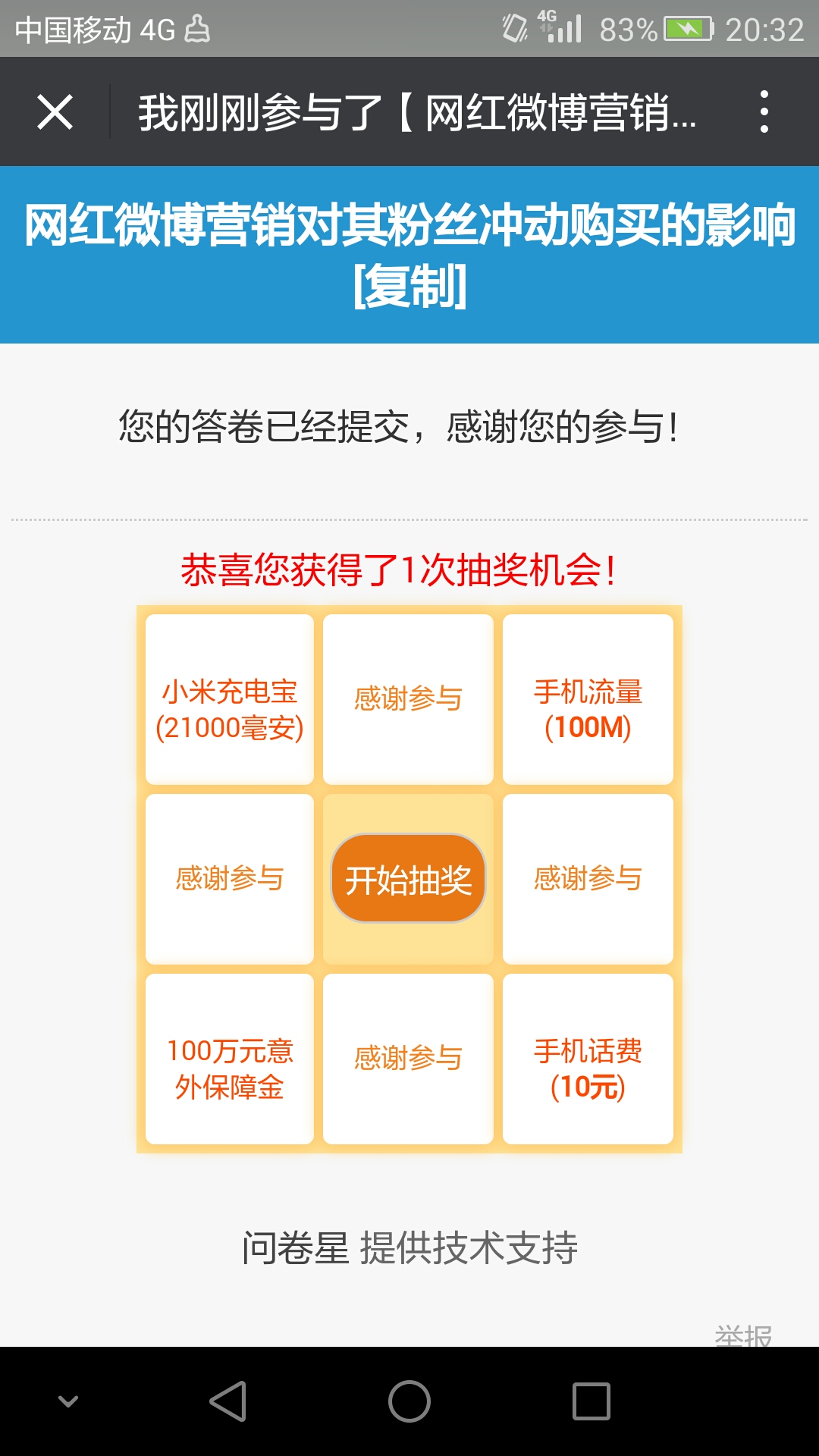Tap the 举报 report link
Image resolution: width=819 pixels, height=1456 pixels.
(742, 1336)
